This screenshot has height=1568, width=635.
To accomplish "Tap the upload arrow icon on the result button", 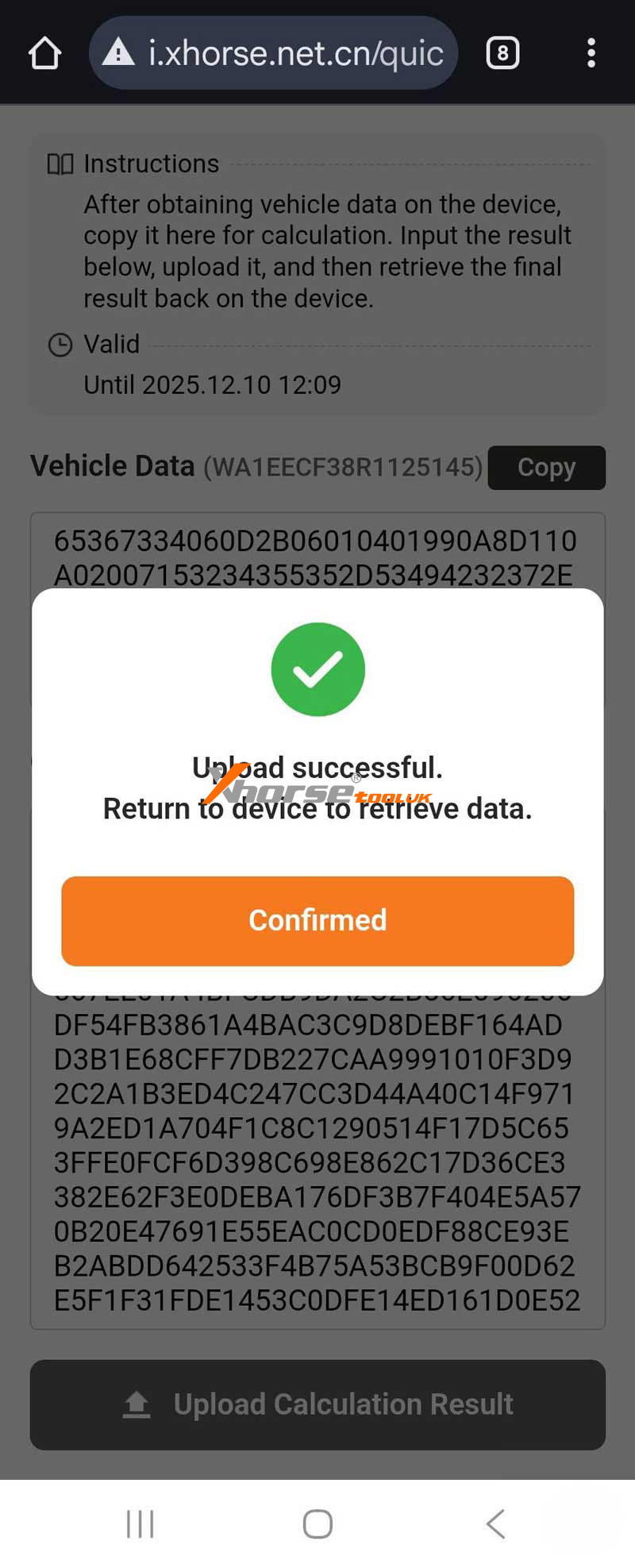I will pyautogui.click(x=136, y=1404).
